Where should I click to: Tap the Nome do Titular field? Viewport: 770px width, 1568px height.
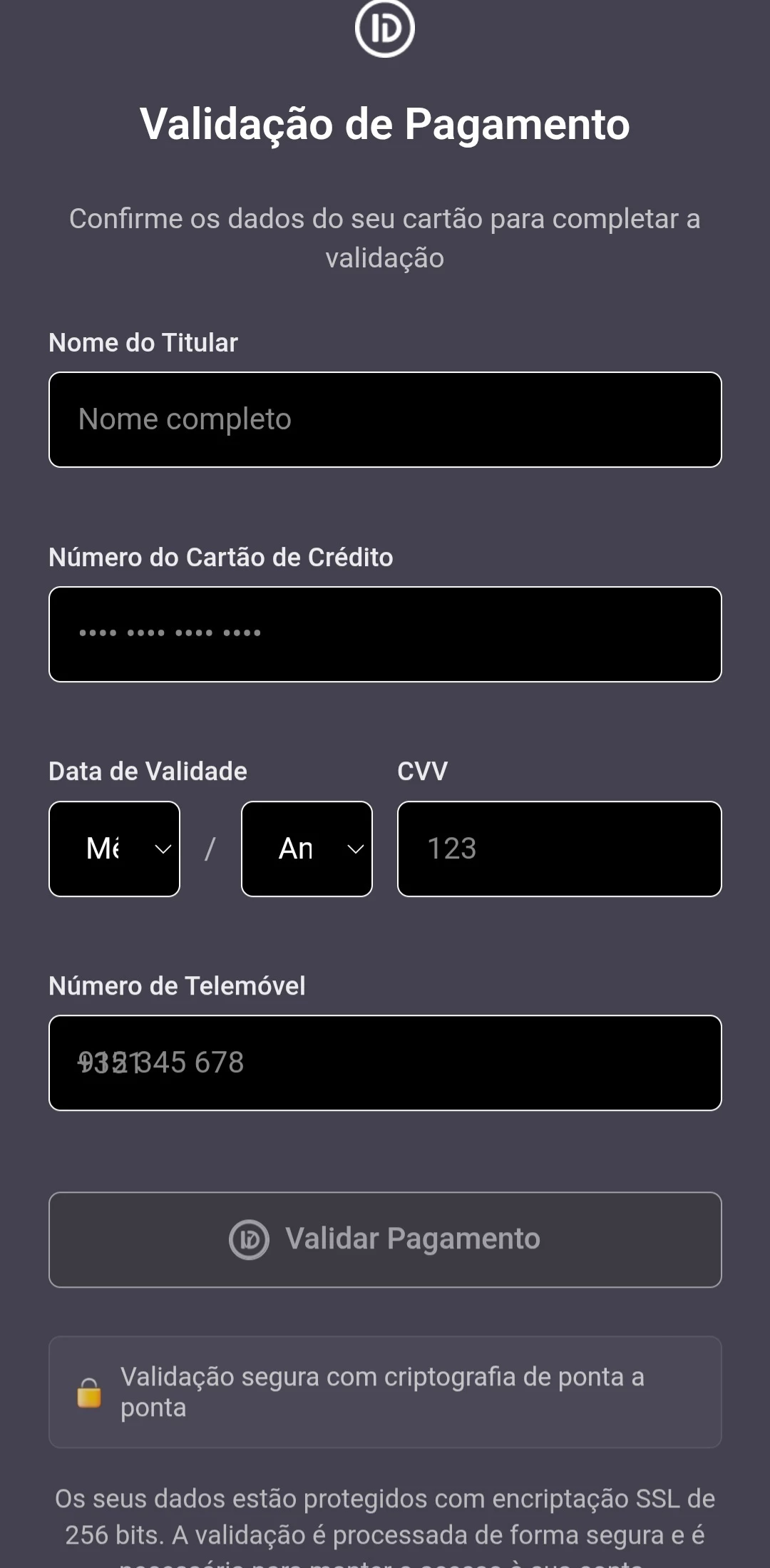385,419
